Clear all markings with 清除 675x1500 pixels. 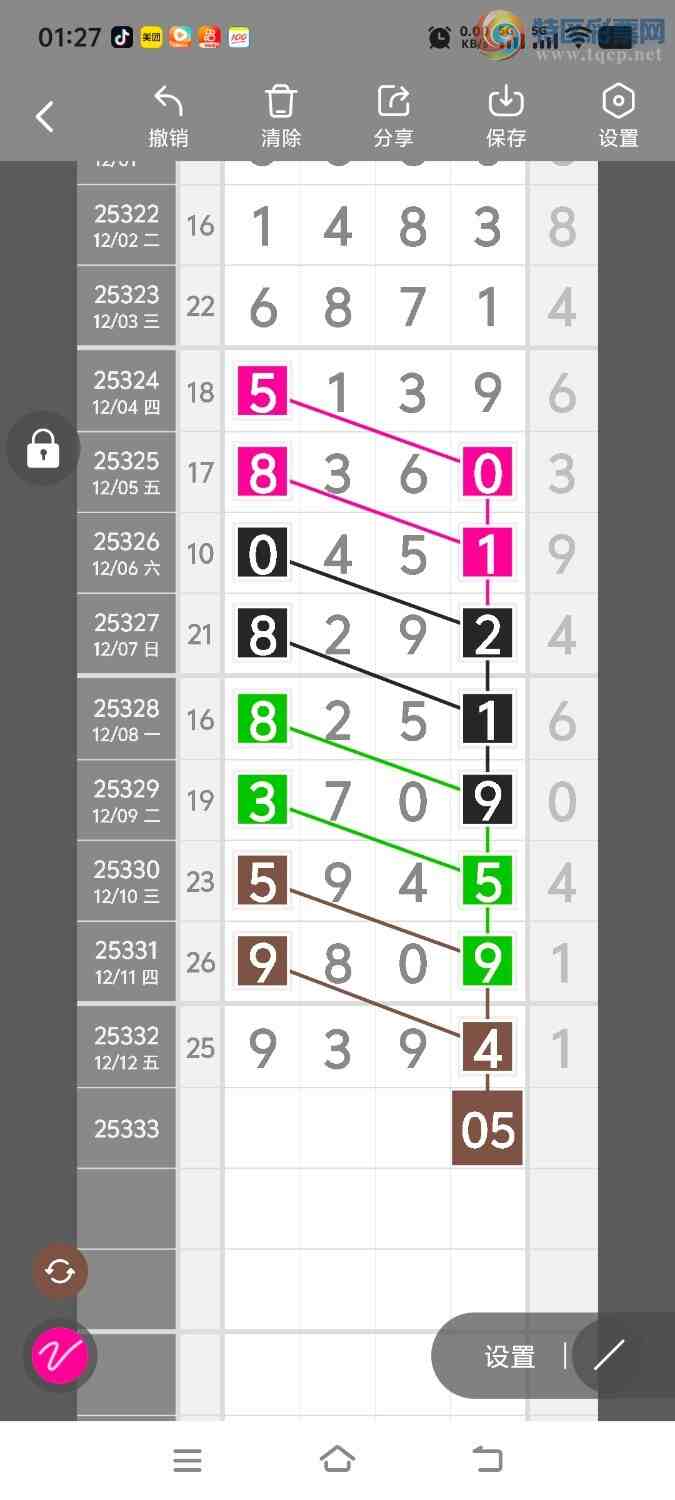click(281, 117)
